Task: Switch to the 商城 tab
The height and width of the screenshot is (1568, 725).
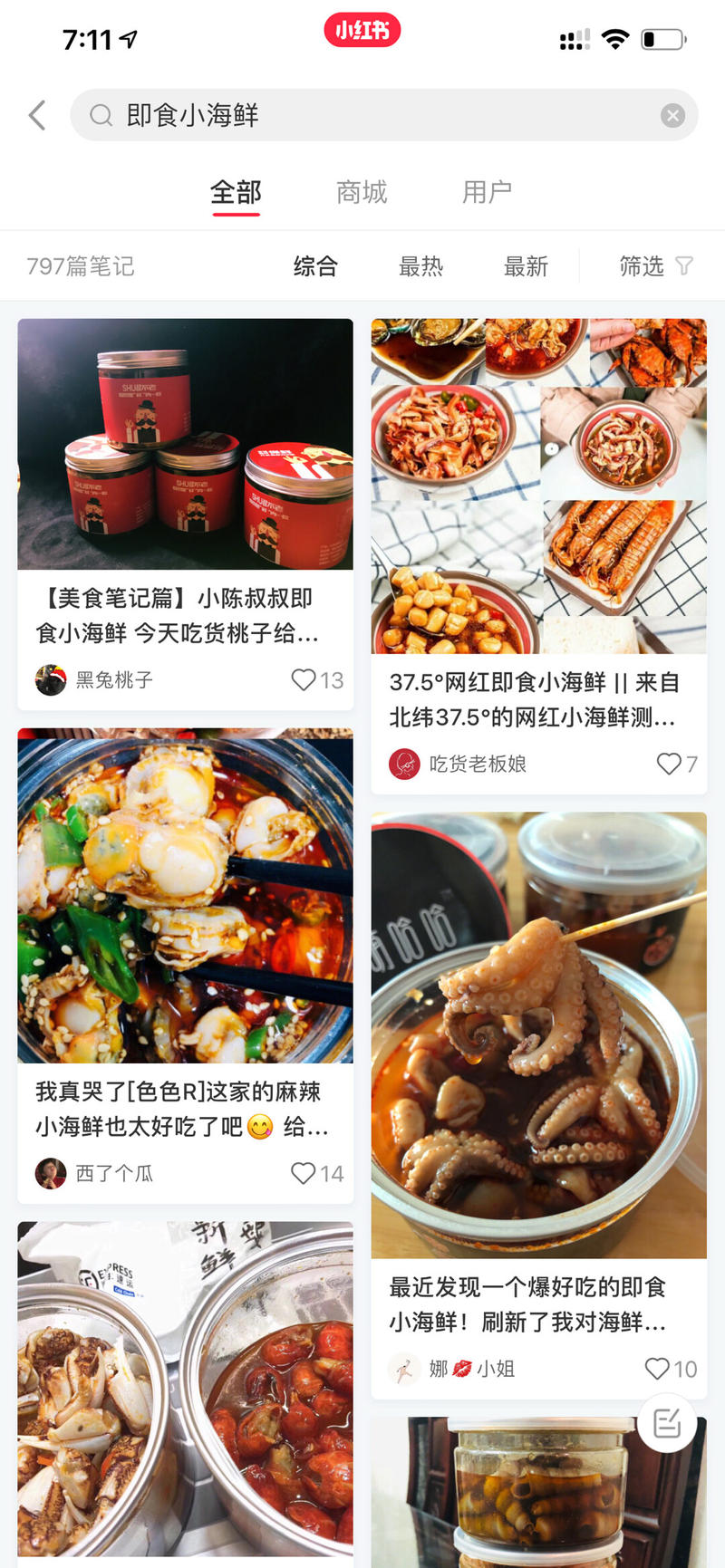Action: pyautogui.click(x=362, y=192)
